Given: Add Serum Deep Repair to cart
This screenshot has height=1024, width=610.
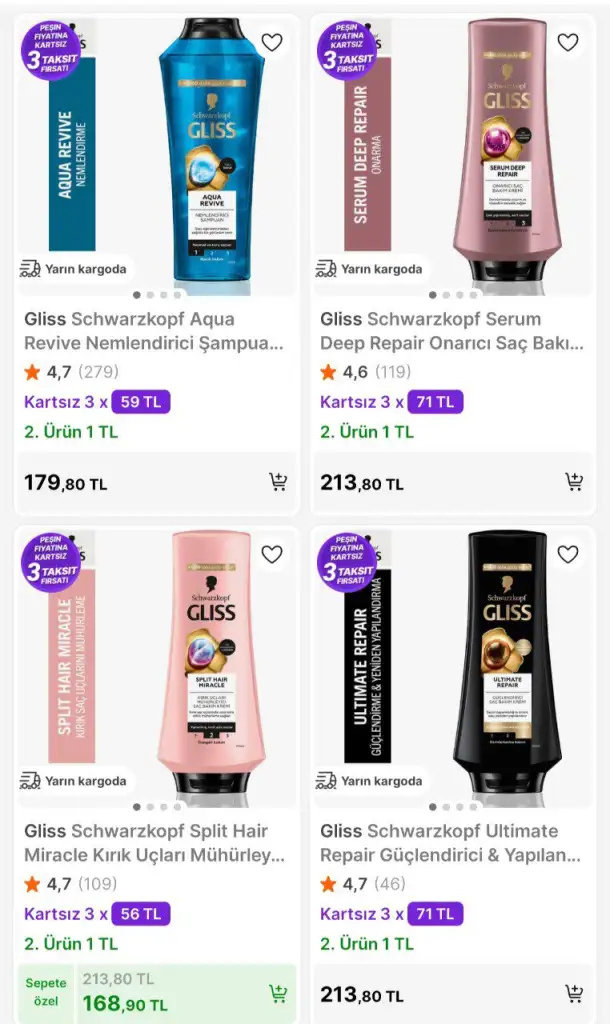Looking at the screenshot, I should click(x=574, y=482).
